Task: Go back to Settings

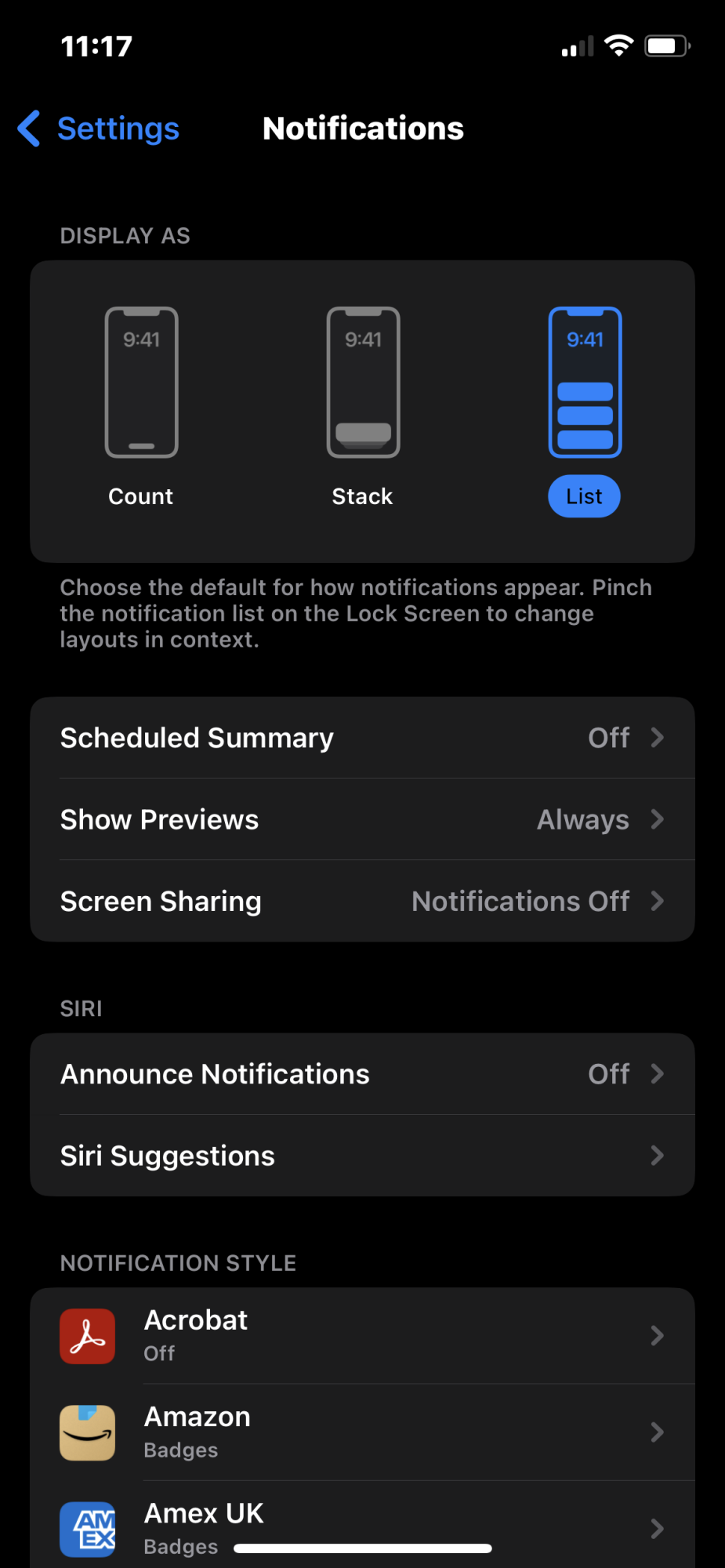Action: [x=100, y=129]
